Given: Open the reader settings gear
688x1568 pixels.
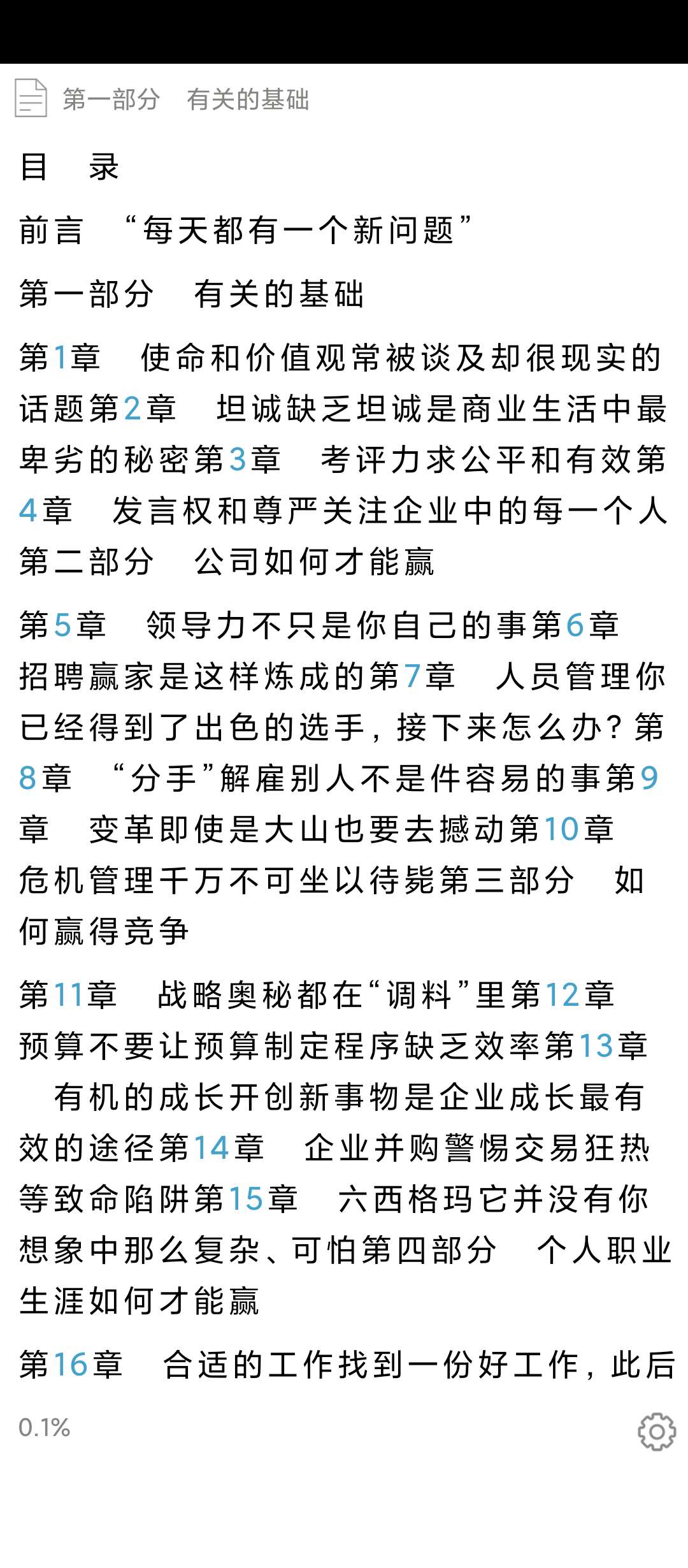Looking at the screenshot, I should pos(656,1432).
